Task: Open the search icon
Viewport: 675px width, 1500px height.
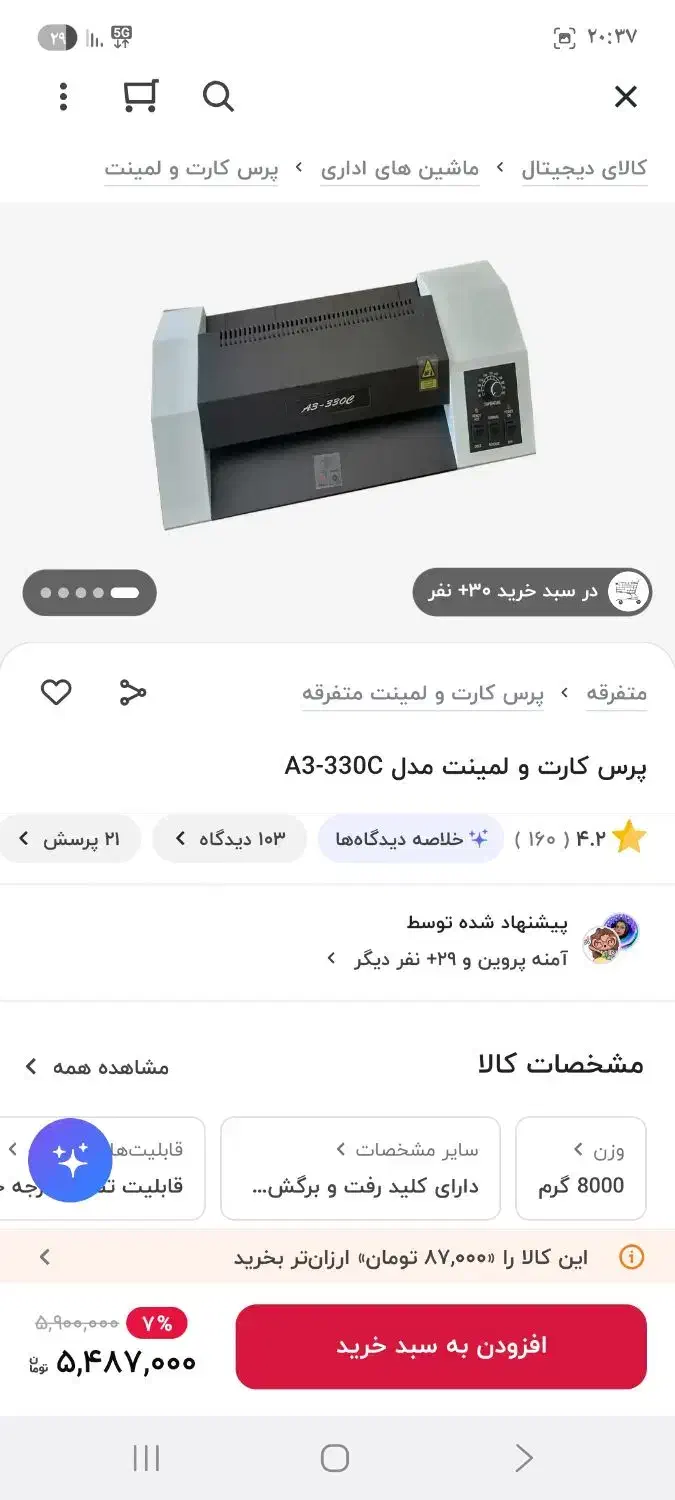Action: pyautogui.click(x=218, y=97)
